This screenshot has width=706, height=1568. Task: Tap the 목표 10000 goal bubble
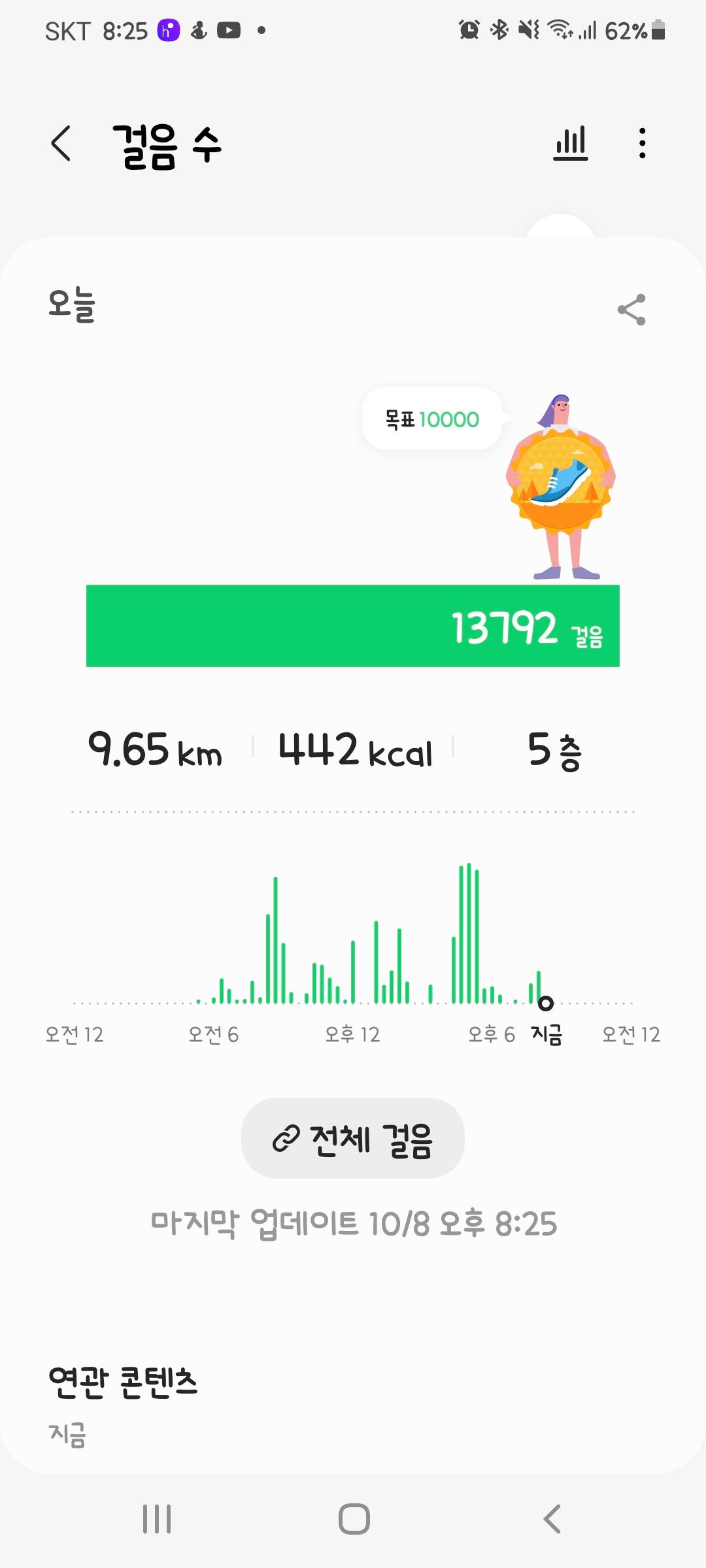point(432,419)
